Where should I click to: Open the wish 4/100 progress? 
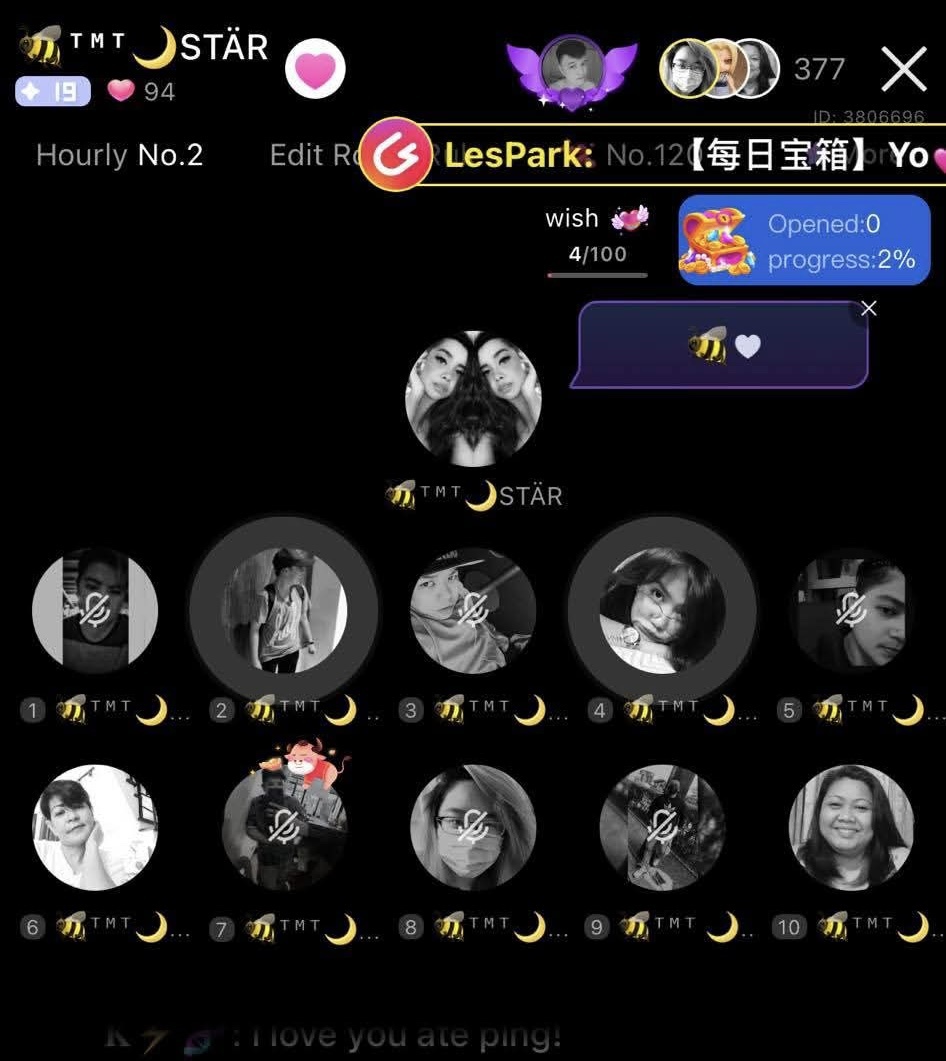click(597, 236)
